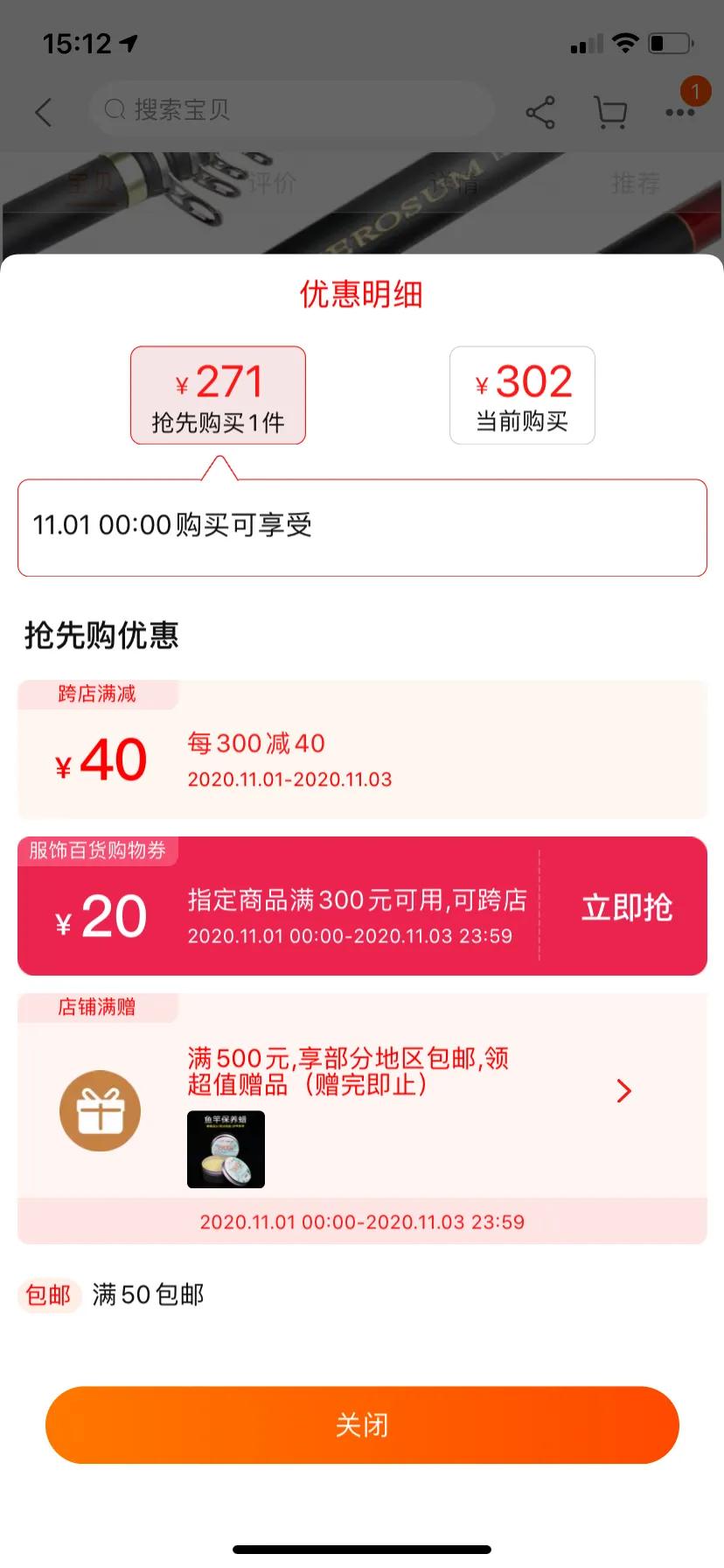The width and height of the screenshot is (724, 1568).
Task: Tap the magnifier icon in the search bar
Action: click(114, 110)
